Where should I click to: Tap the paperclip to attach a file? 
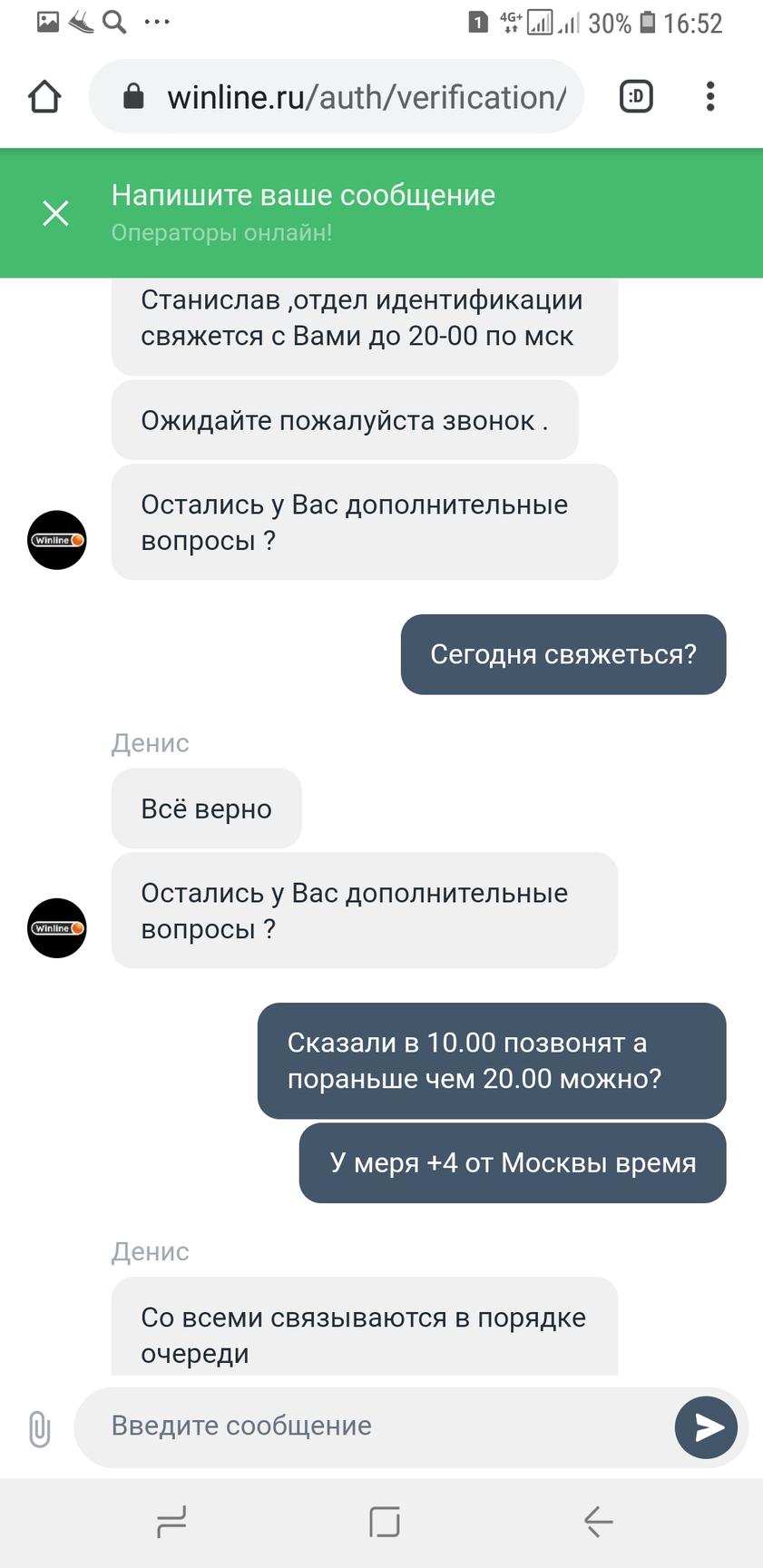(39, 1428)
